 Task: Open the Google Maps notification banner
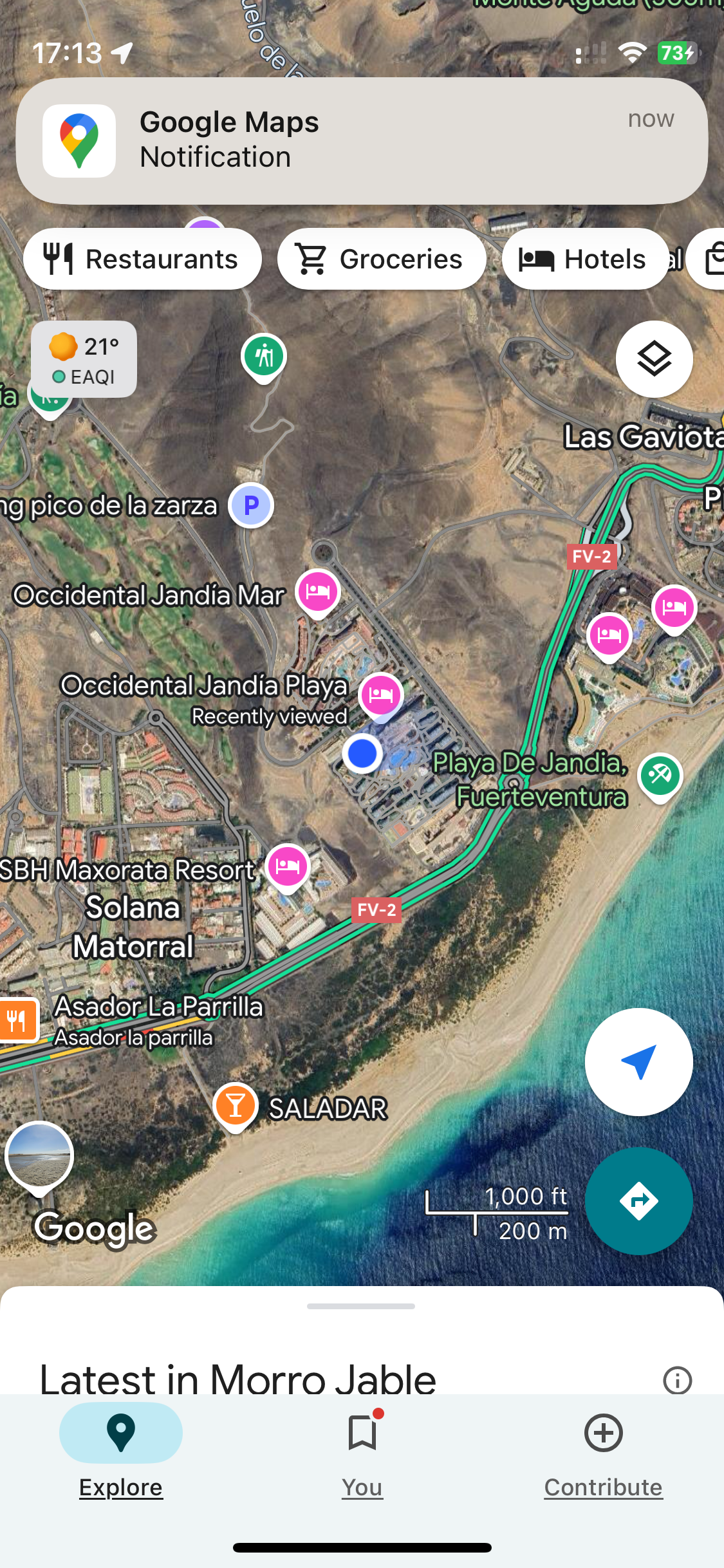361,140
